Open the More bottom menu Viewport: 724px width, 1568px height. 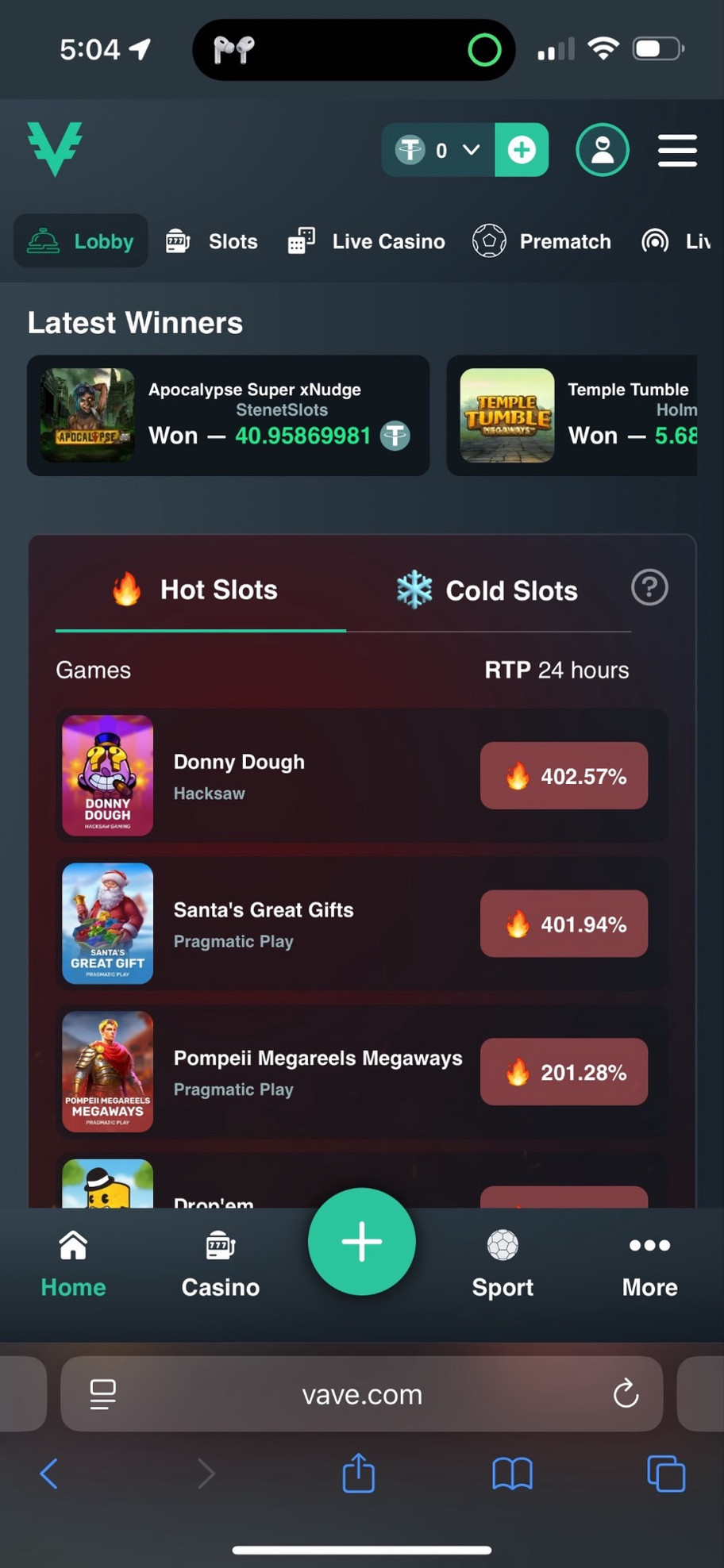649,1264
